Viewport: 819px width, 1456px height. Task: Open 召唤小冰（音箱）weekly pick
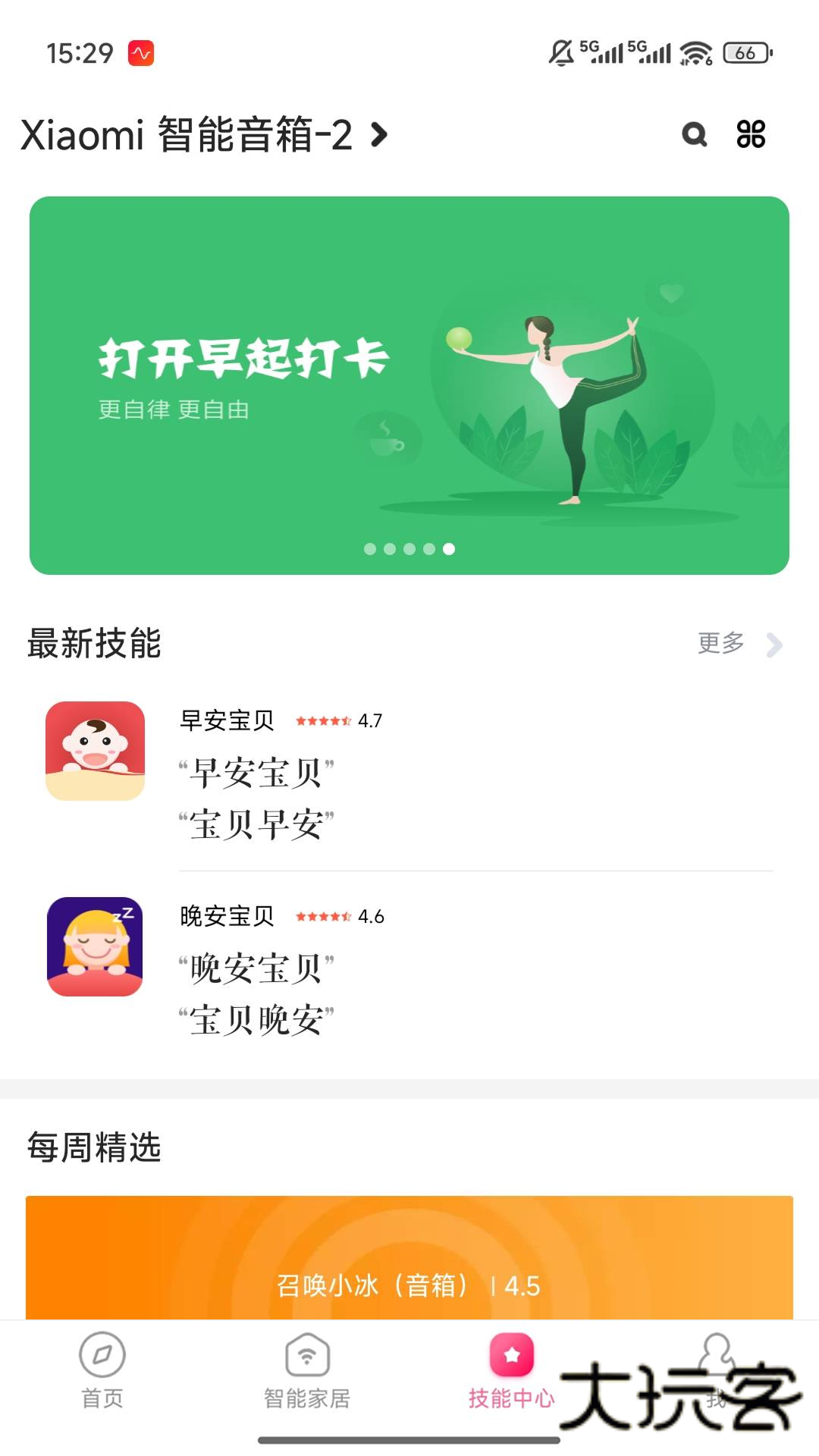click(x=409, y=1281)
